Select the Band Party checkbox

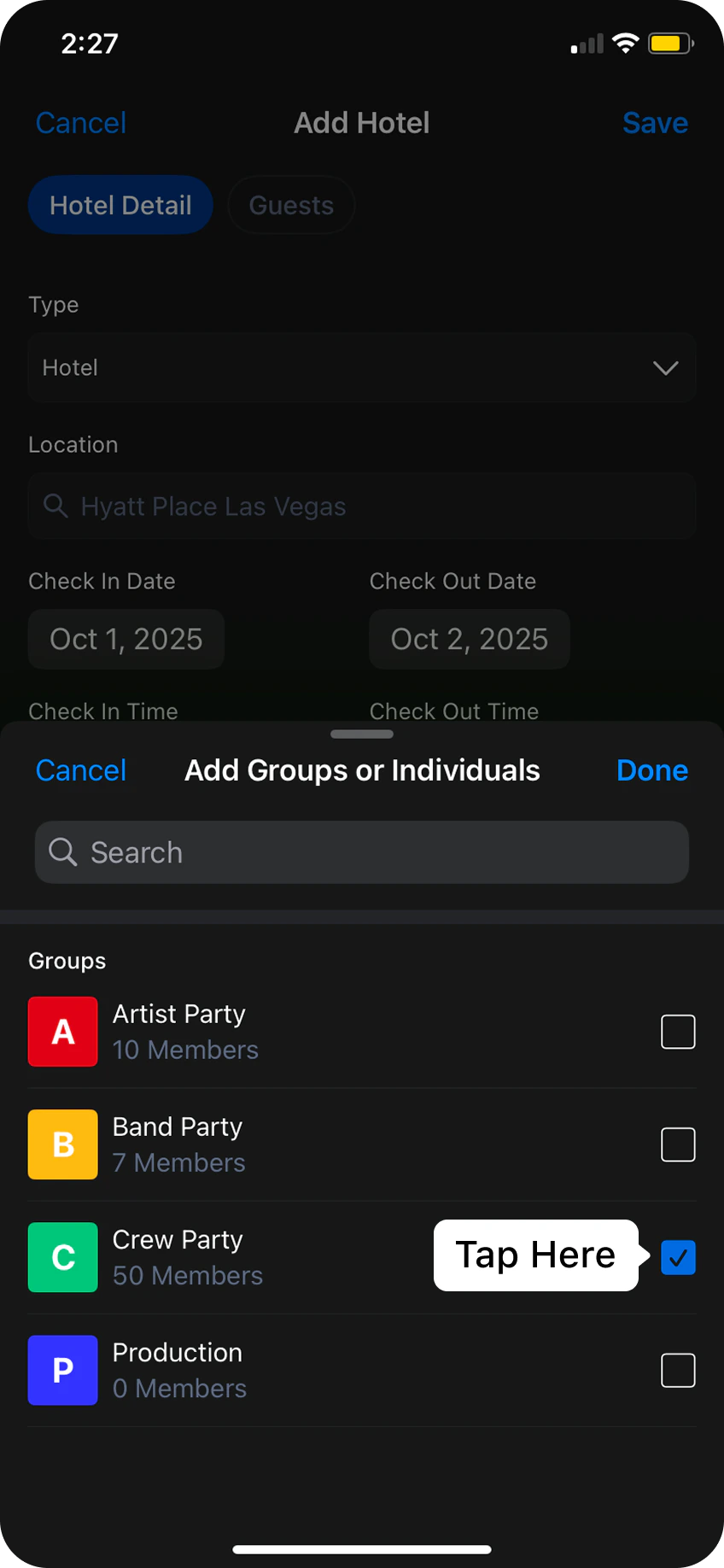click(x=678, y=1144)
